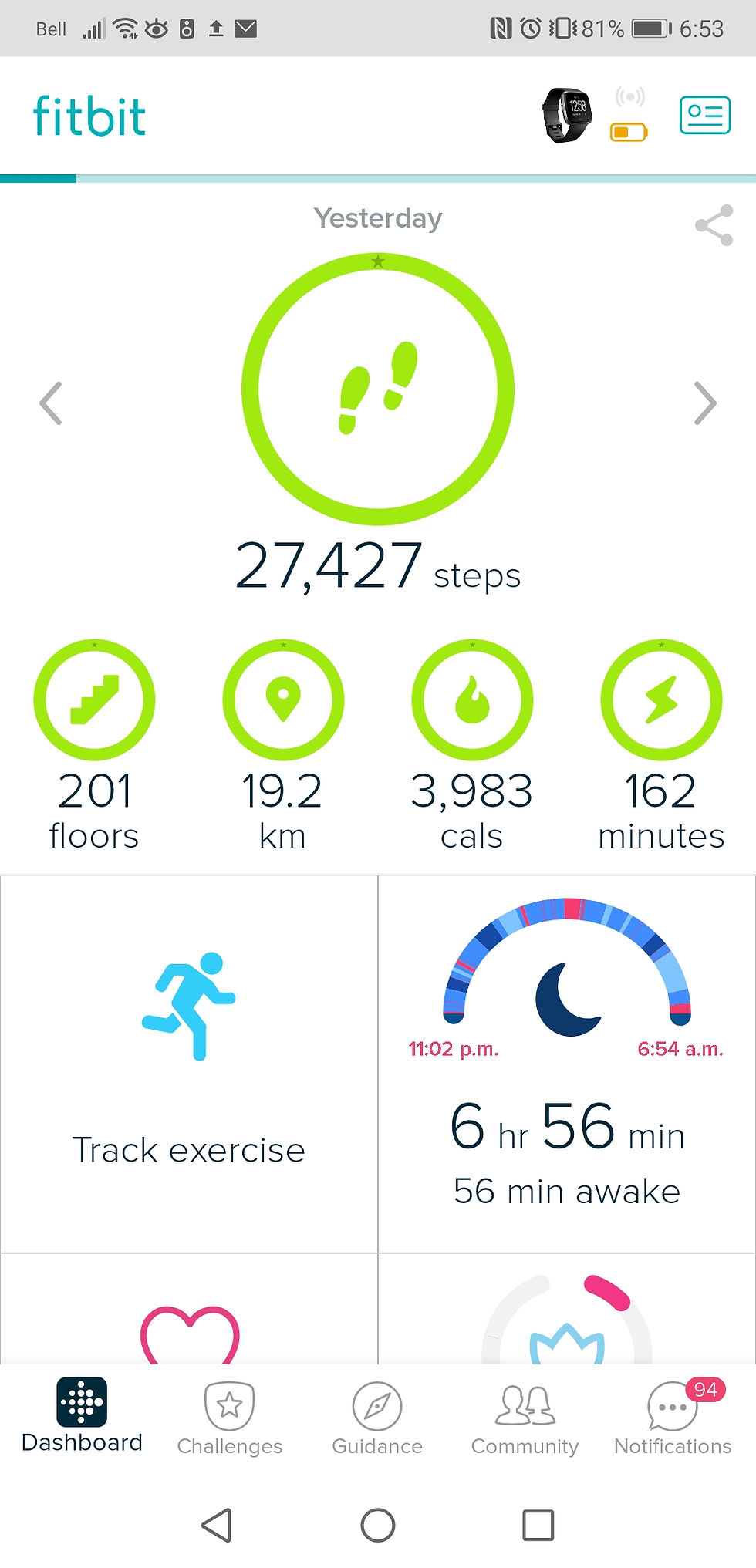
Task: Share yesterday's stats
Action: 714,225
